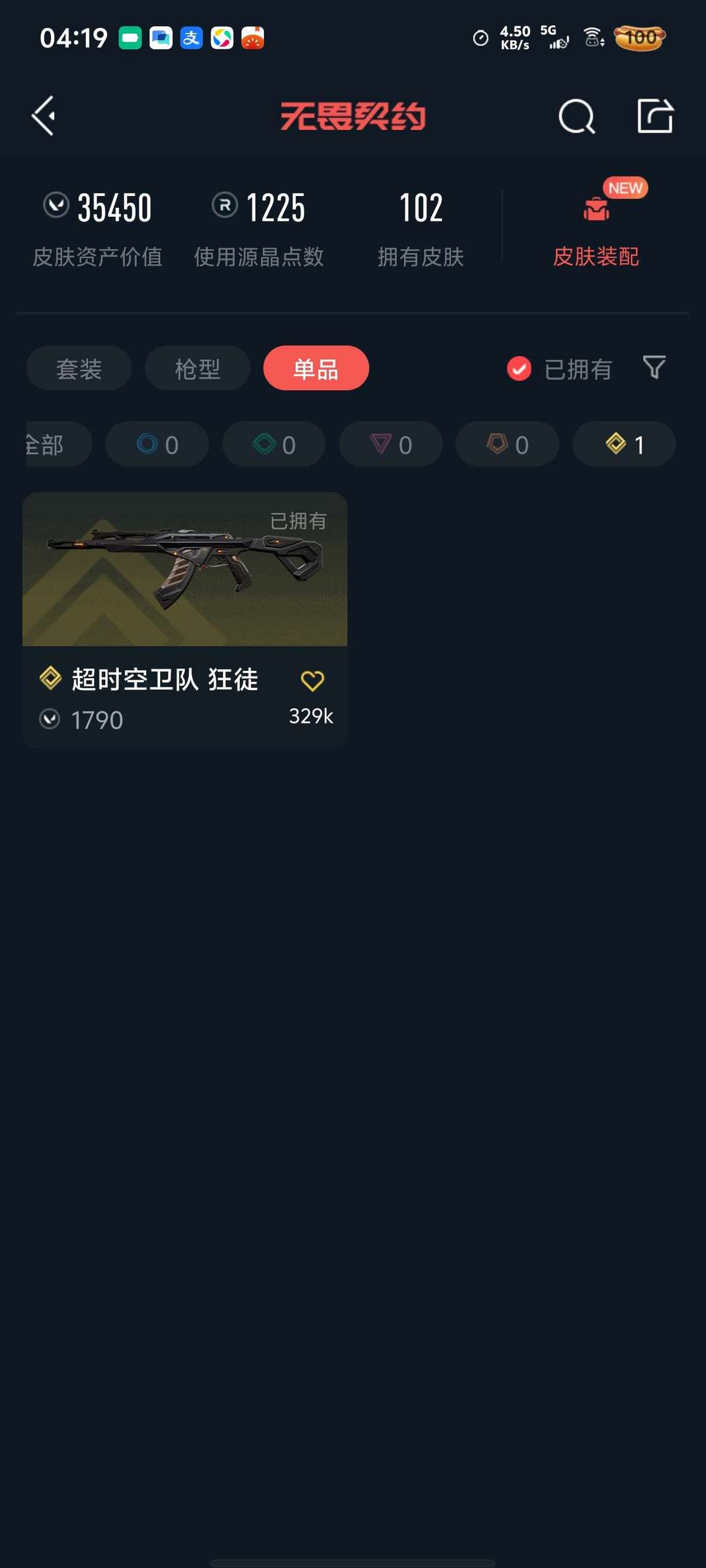Filter by the orange pentagon tier chip
The image size is (706, 1568).
[507, 444]
